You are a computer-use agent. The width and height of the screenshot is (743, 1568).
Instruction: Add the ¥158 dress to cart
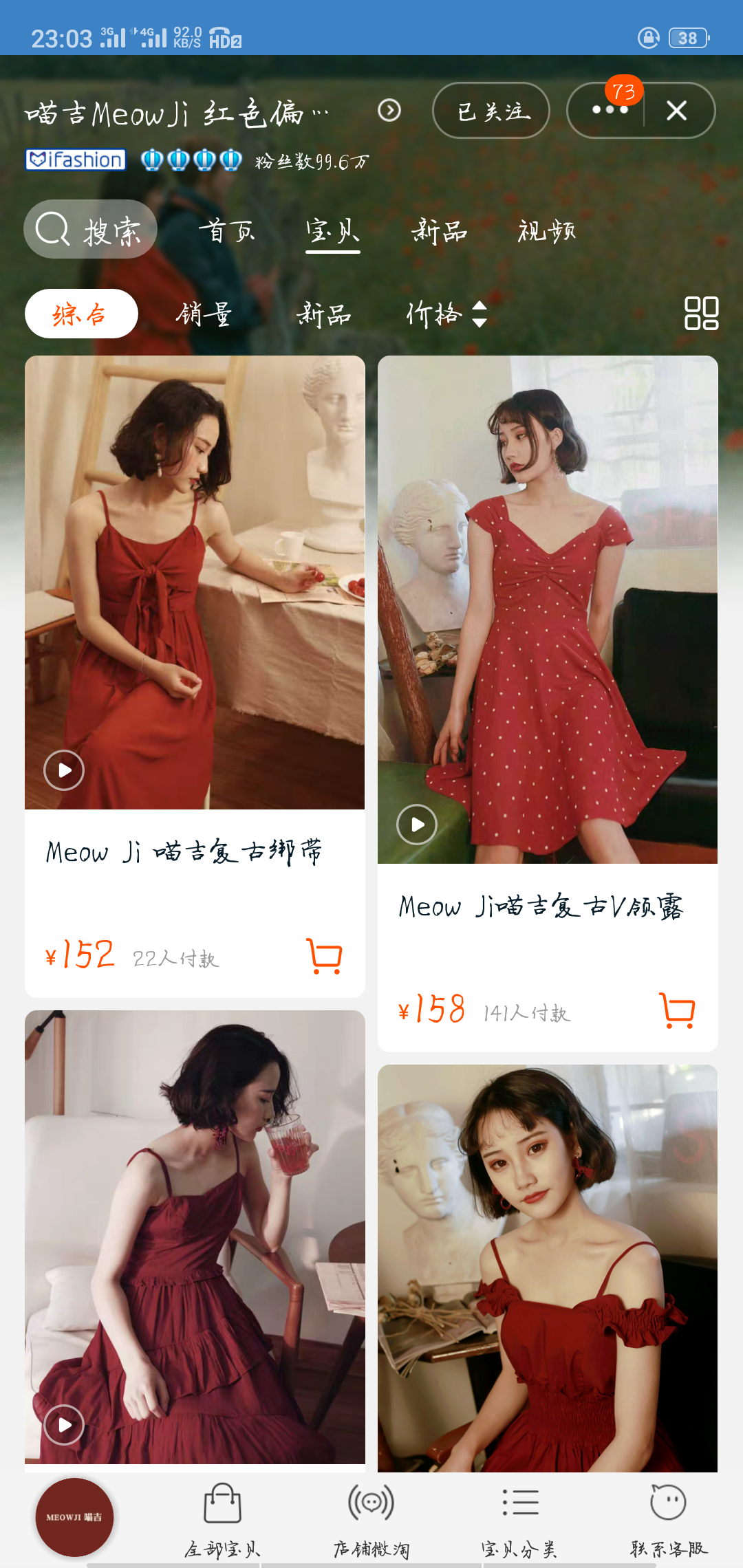click(x=677, y=1010)
